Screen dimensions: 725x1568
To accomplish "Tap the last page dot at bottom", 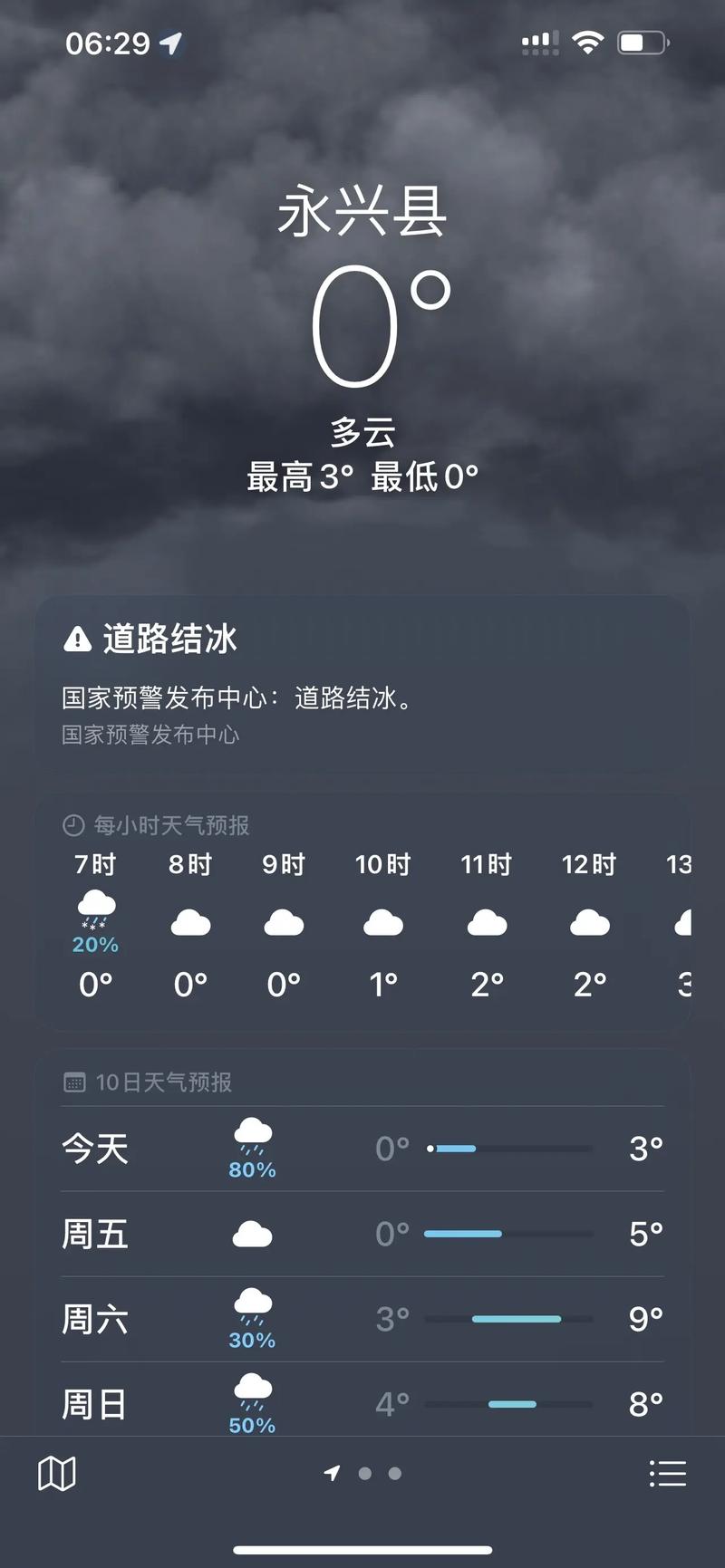I will click(x=393, y=1473).
